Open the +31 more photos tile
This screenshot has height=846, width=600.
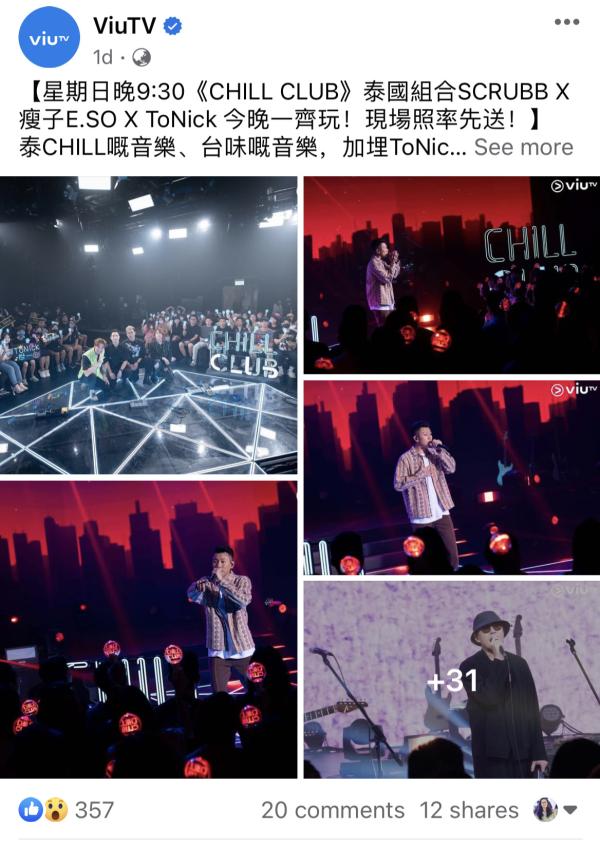coord(451,680)
